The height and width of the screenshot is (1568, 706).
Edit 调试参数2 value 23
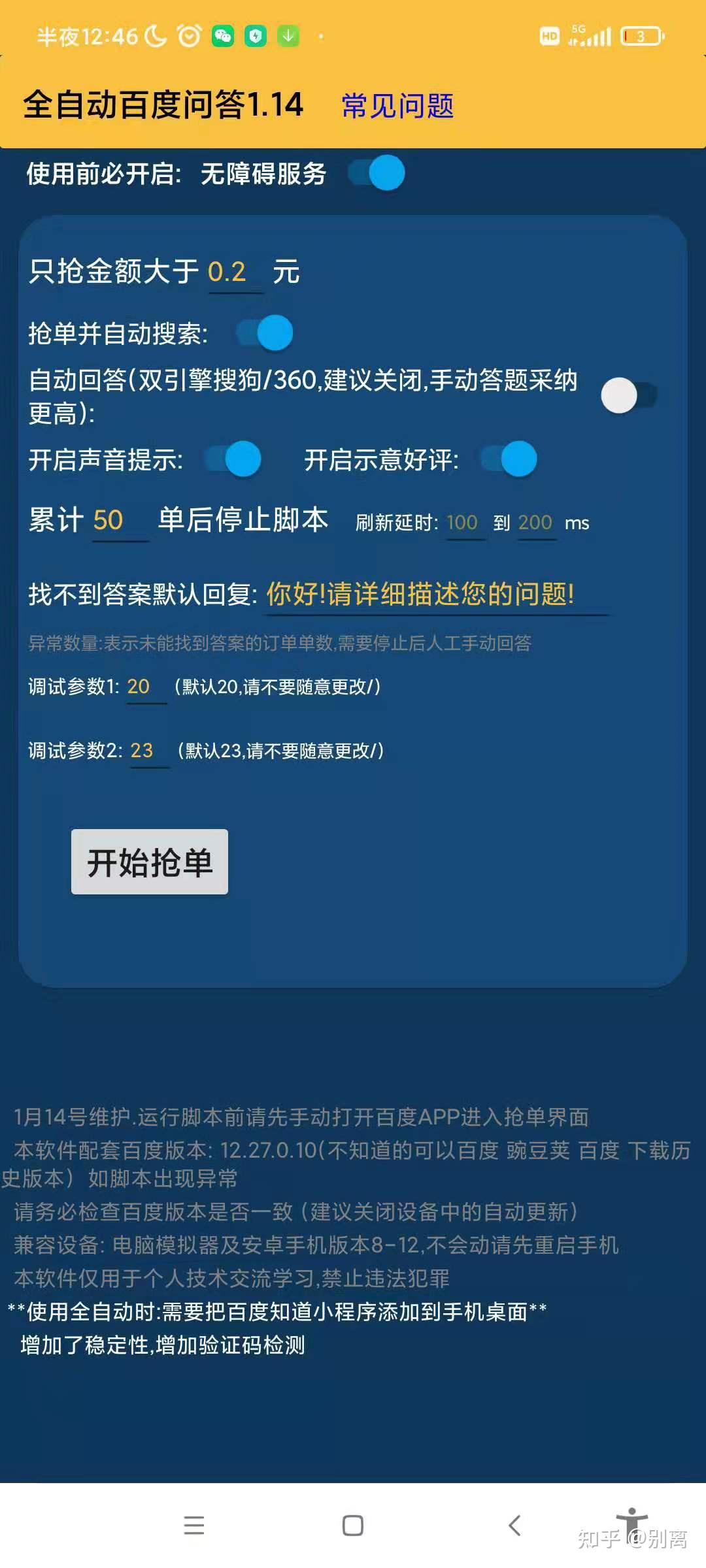coord(148,751)
